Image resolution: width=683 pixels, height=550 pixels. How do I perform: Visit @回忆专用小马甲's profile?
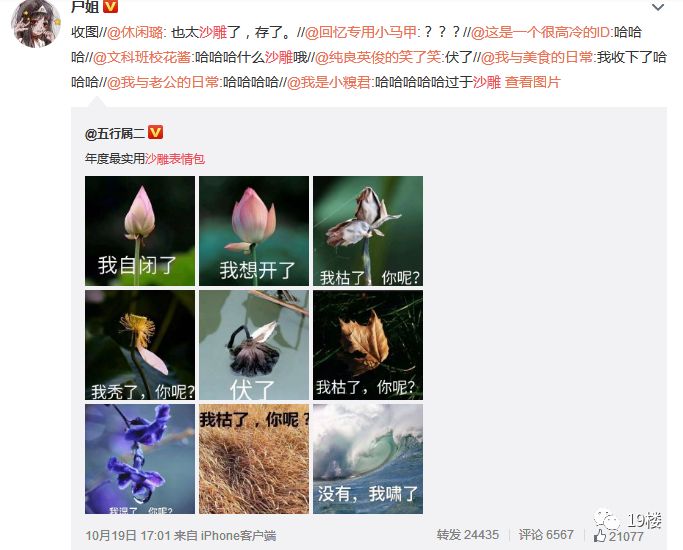click(x=353, y=32)
